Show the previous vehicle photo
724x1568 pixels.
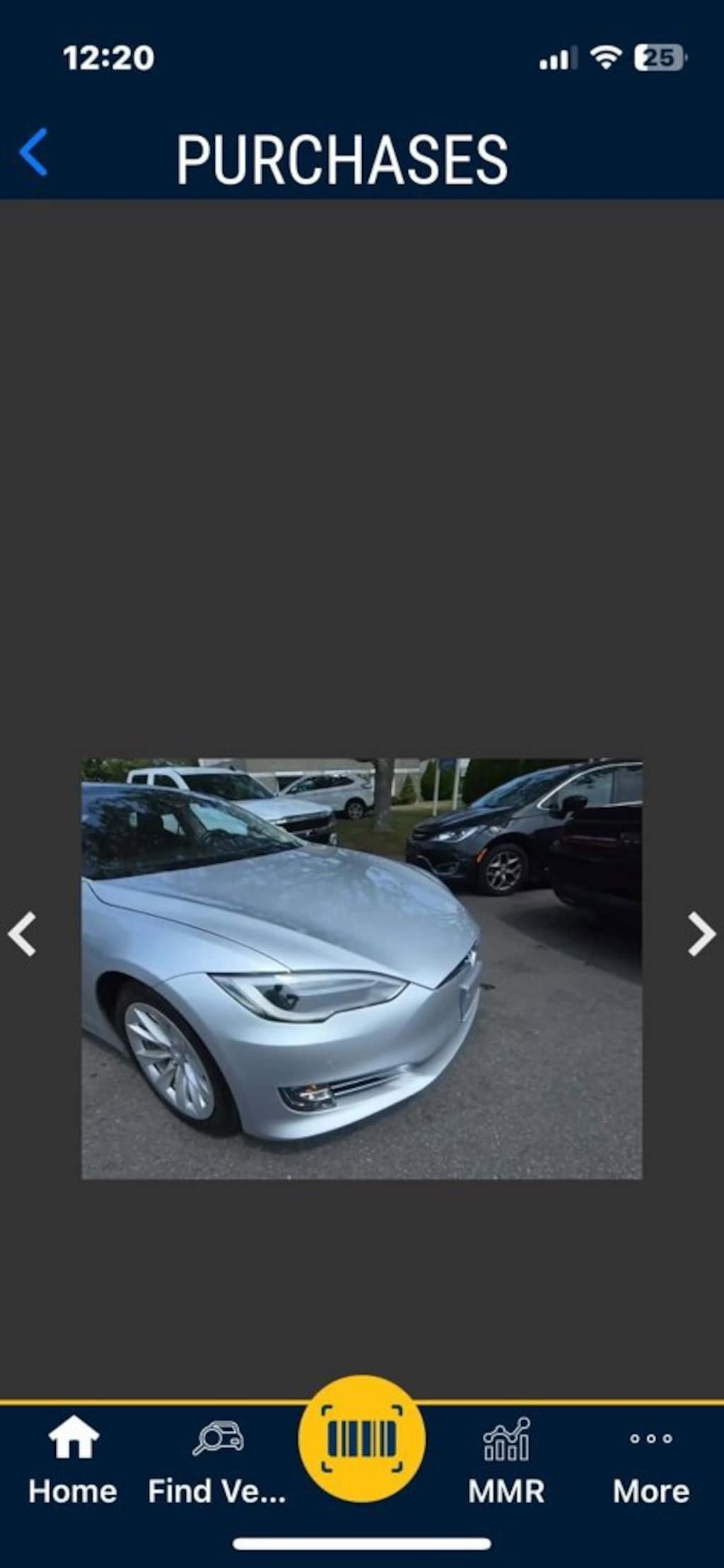[23, 934]
